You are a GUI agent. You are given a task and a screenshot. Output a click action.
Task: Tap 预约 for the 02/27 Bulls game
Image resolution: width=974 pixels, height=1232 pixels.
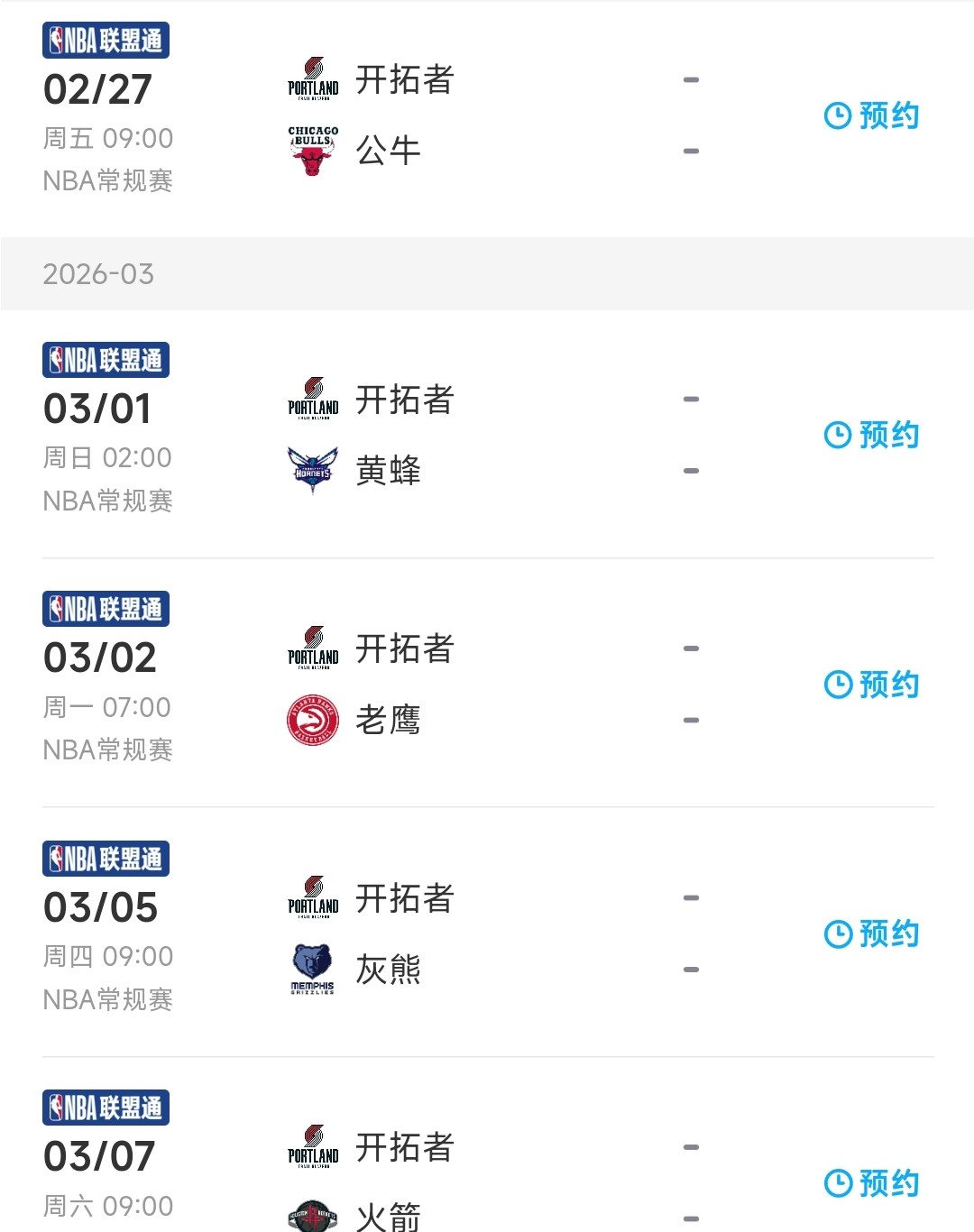pos(871,115)
